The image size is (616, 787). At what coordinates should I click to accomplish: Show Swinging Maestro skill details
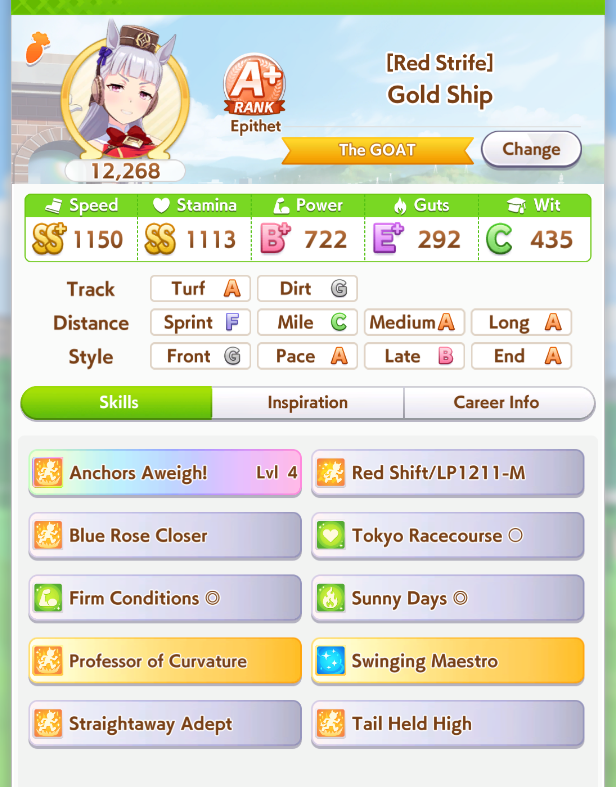(x=447, y=661)
